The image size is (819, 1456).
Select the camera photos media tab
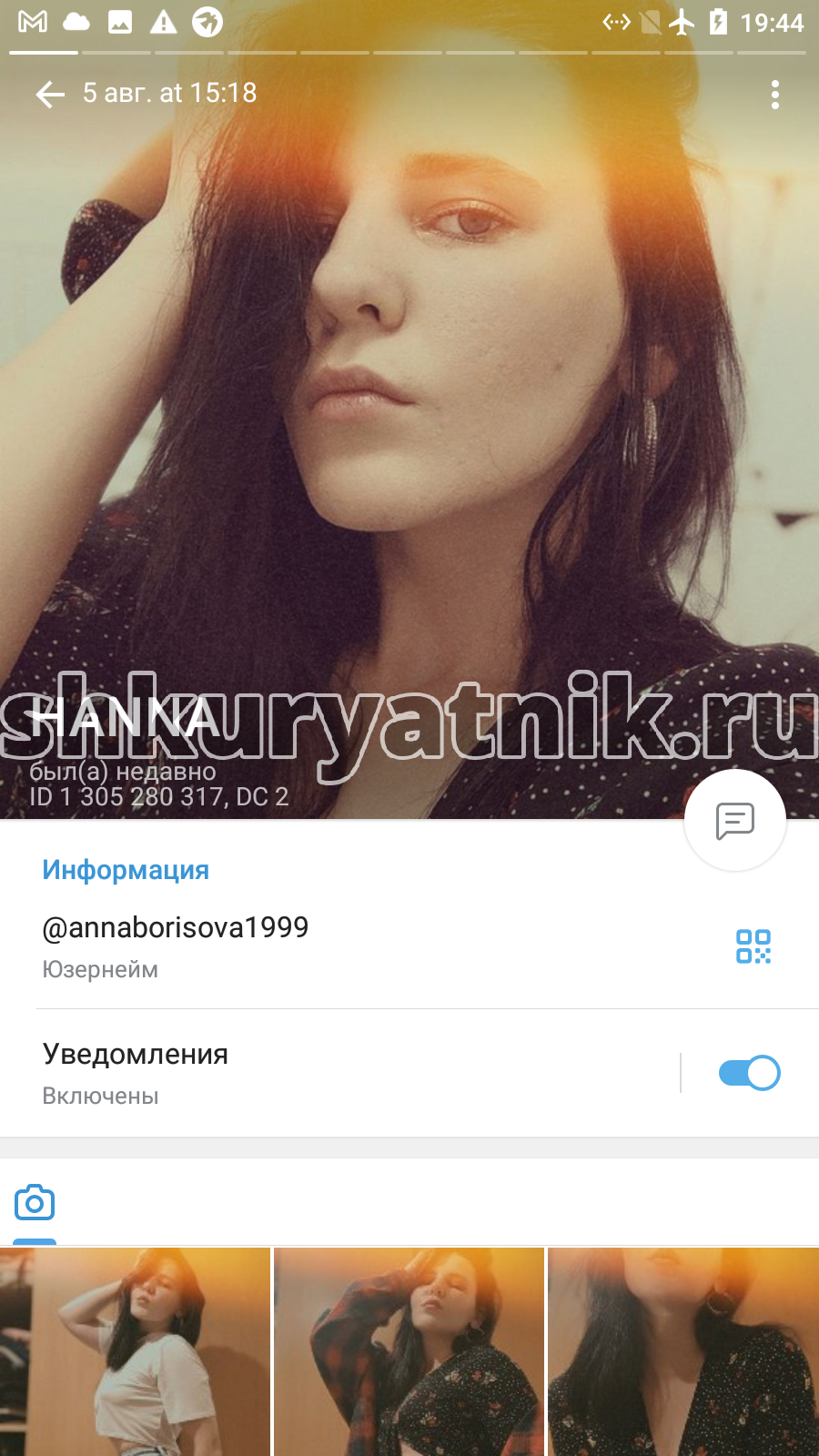tap(35, 1203)
